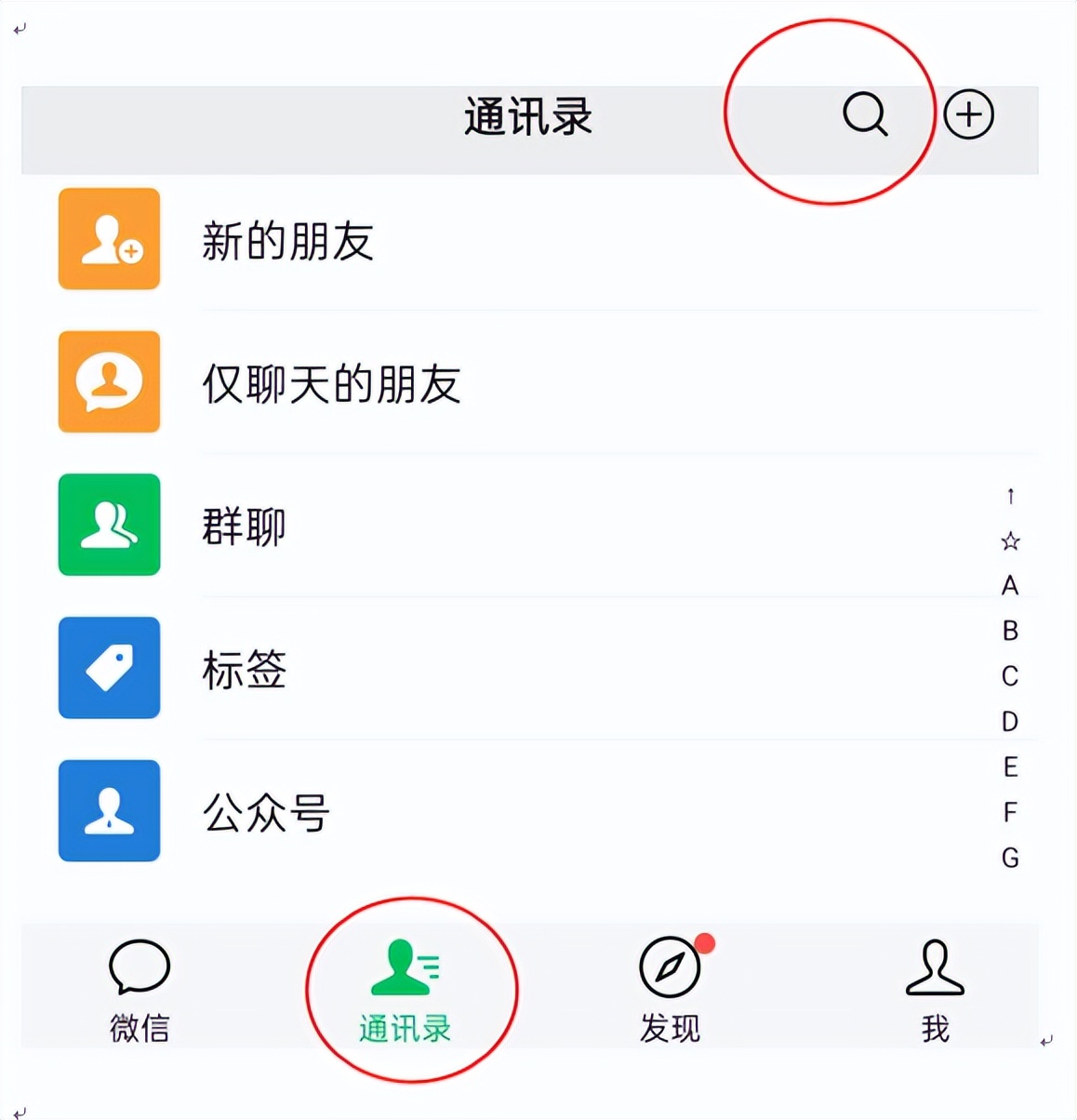The height and width of the screenshot is (1120, 1077).
Task: Switch to the 通讯录 tab
Action: pyautogui.click(x=404, y=991)
